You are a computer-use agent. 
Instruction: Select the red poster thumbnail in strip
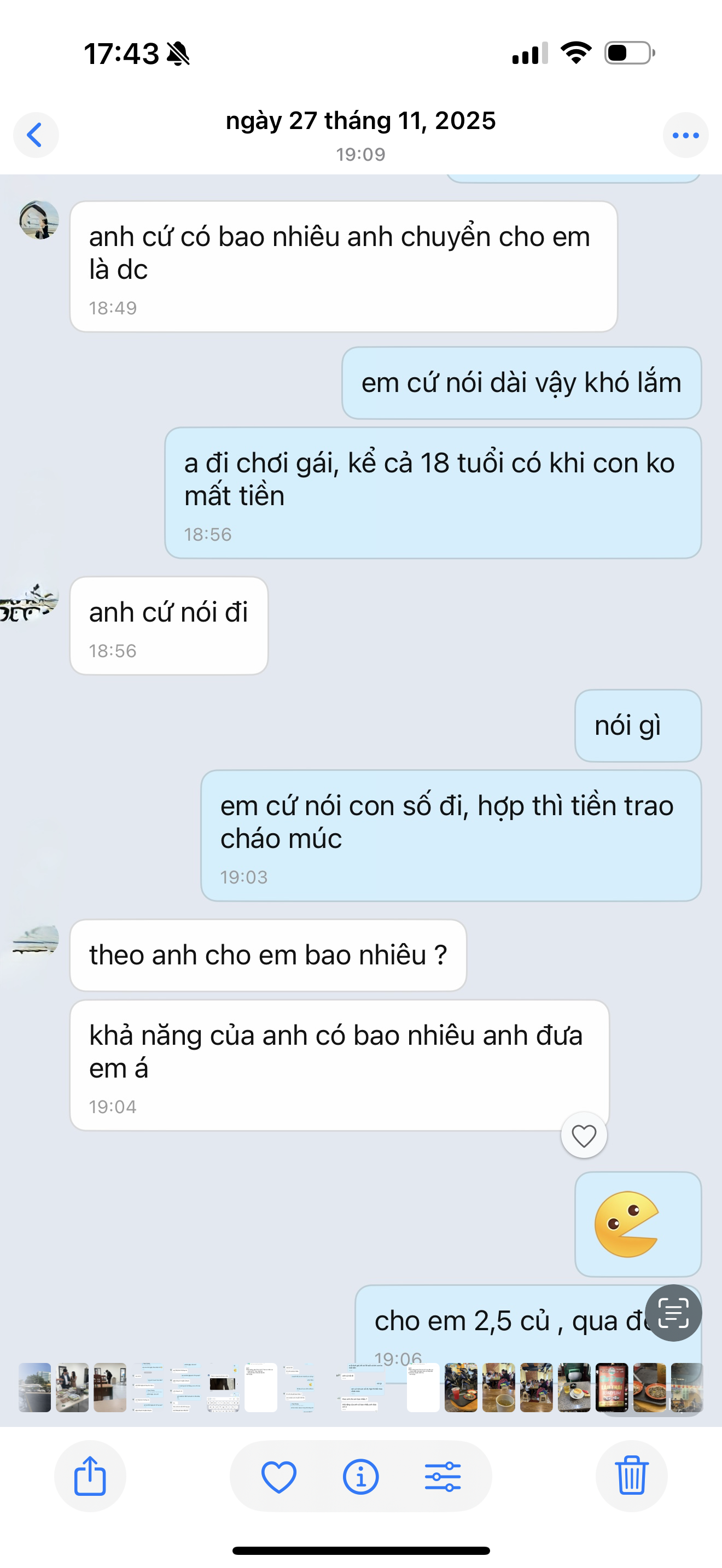611,1387
